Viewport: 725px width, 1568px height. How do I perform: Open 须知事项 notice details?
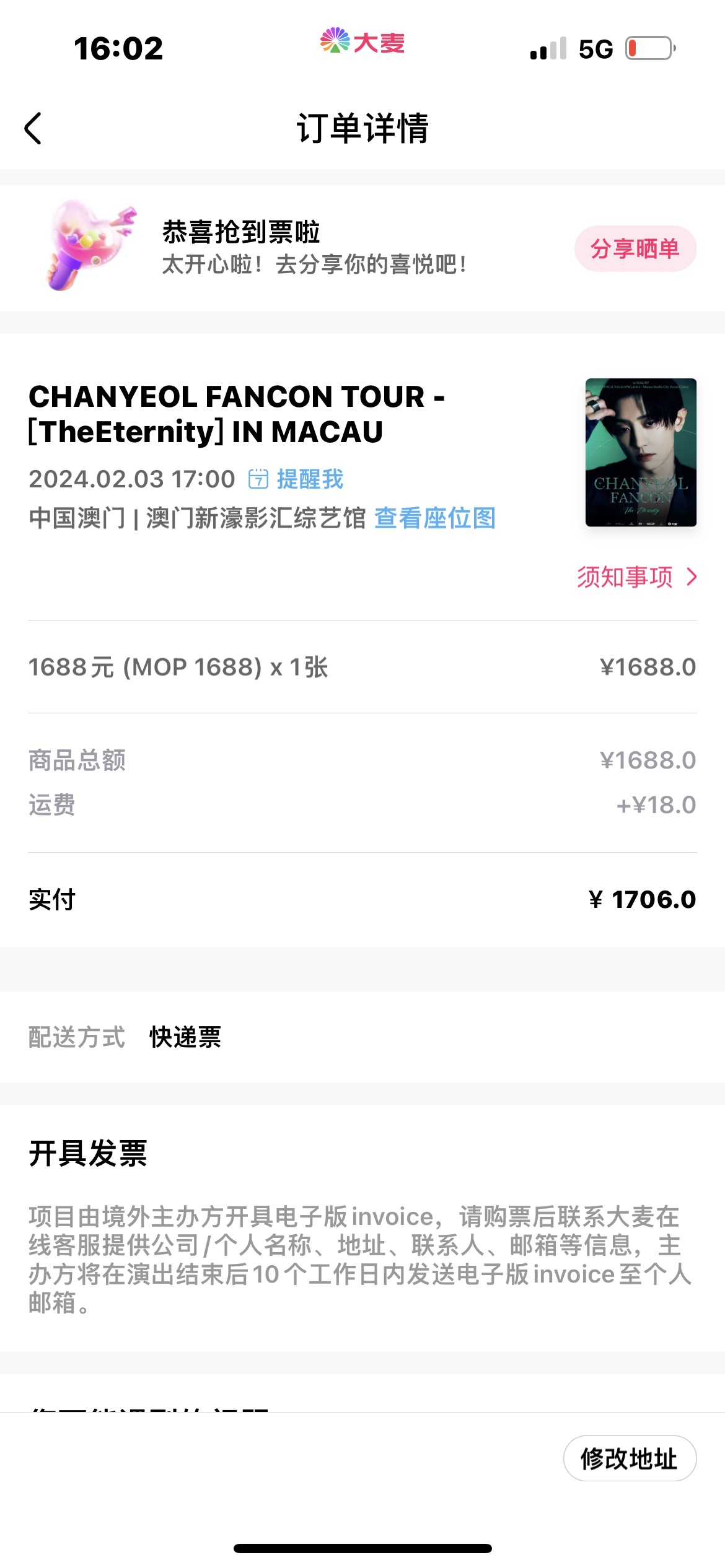(636, 577)
